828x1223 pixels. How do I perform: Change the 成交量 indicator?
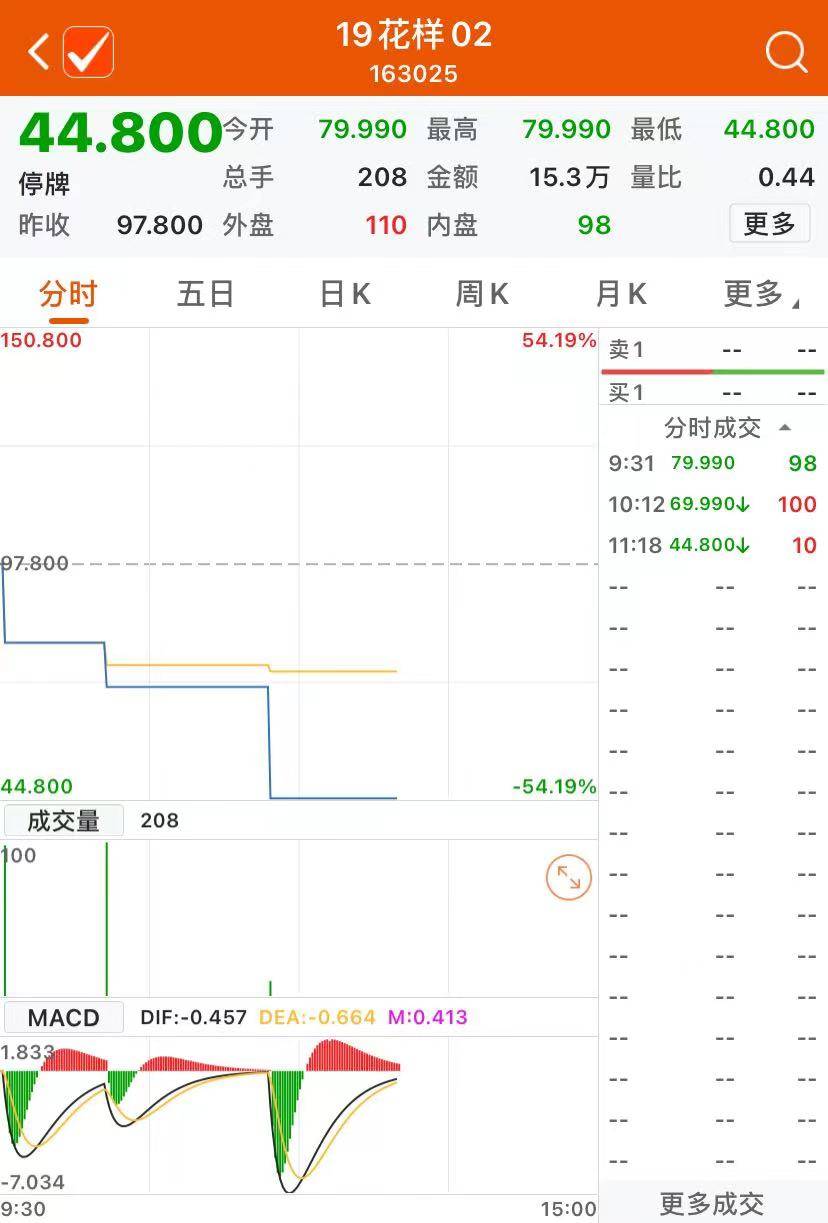[64, 821]
